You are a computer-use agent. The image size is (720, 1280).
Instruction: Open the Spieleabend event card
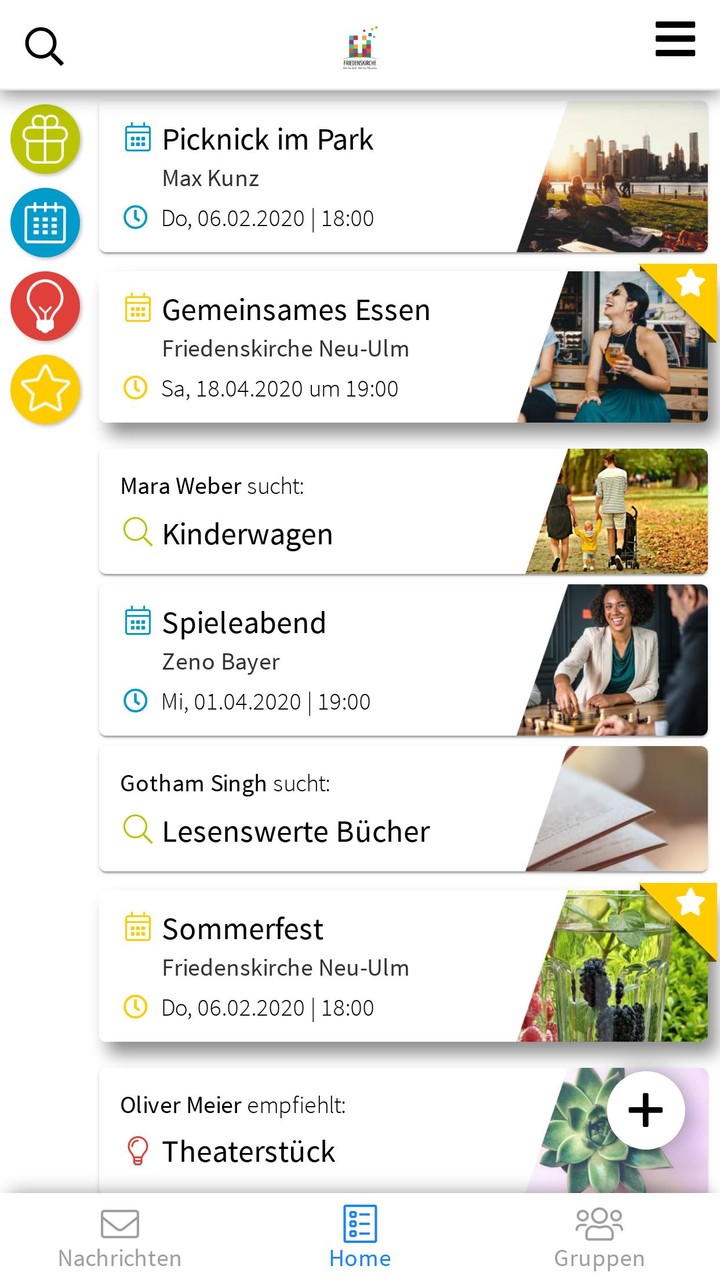tap(320, 660)
